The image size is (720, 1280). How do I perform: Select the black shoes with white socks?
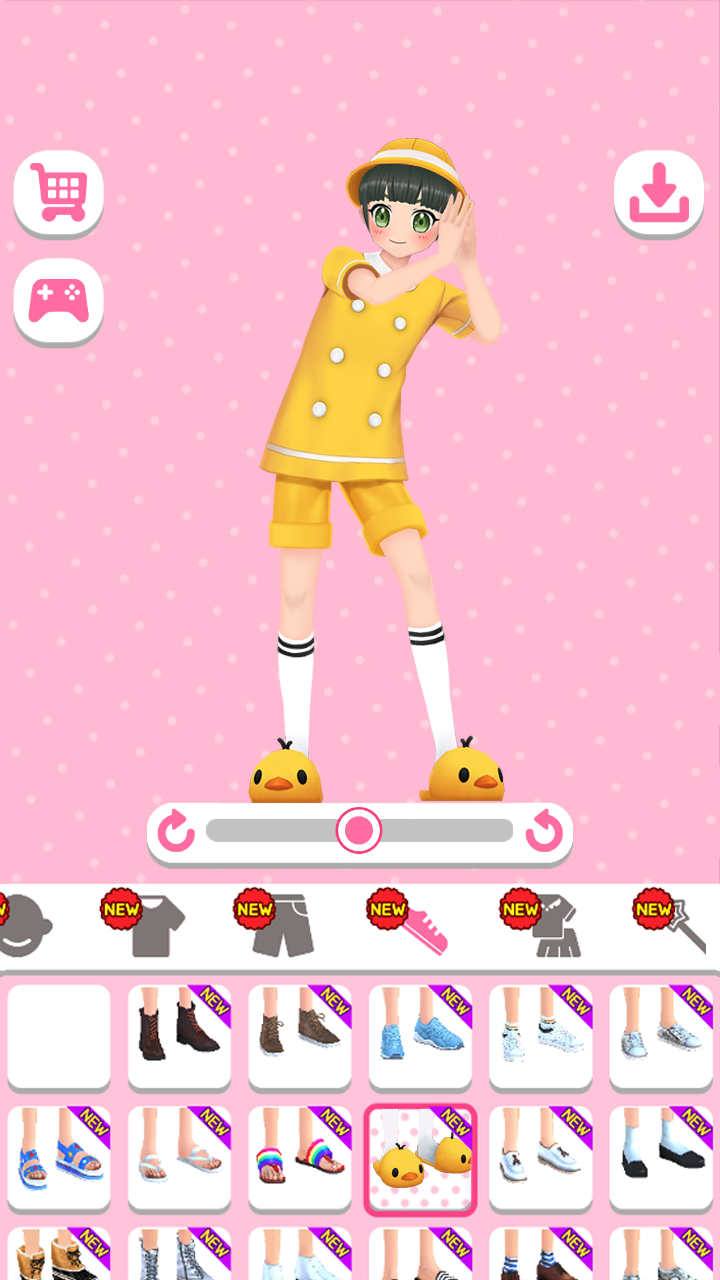click(x=661, y=1158)
